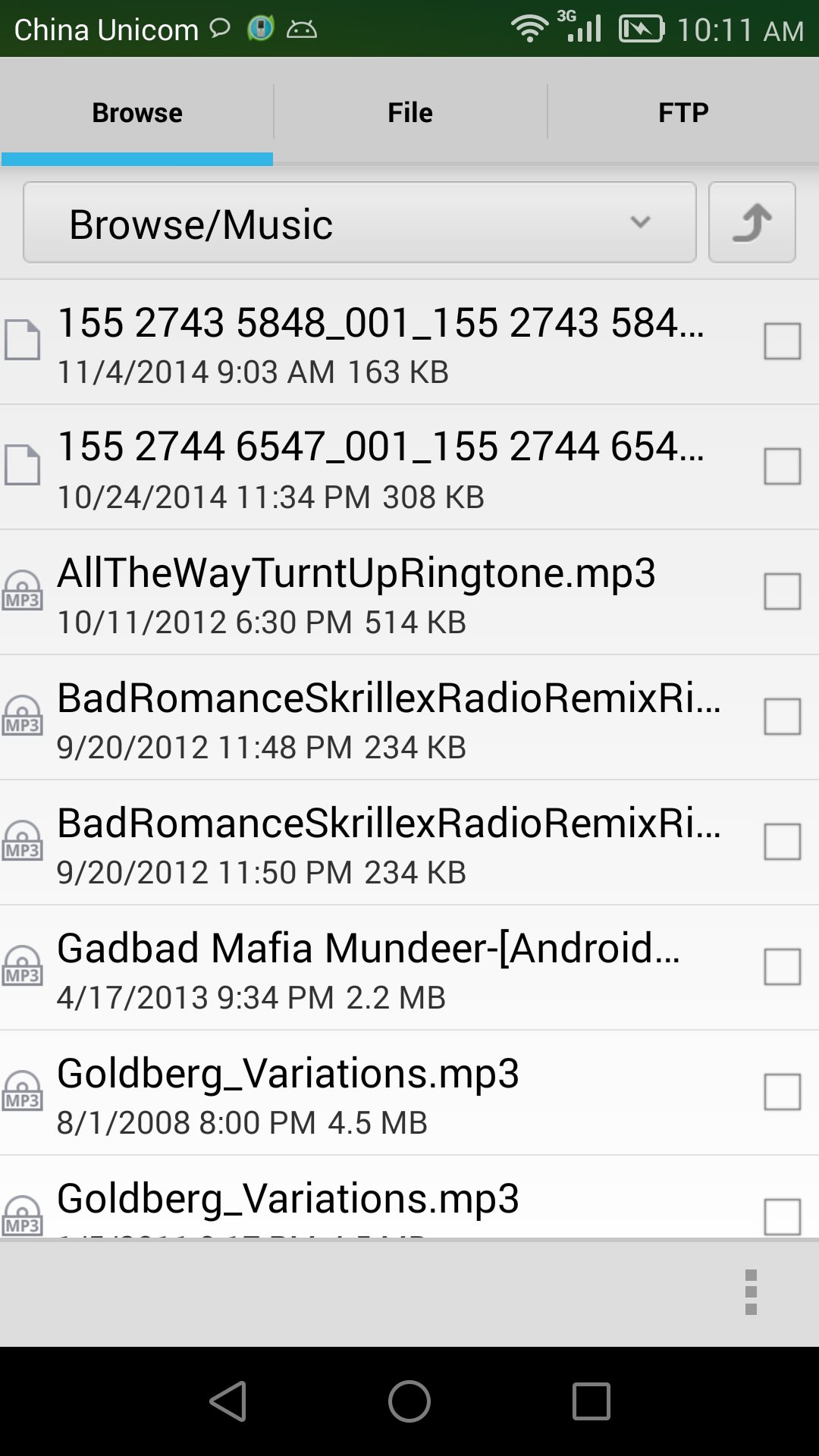Click the parent directory up arrow
The width and height of the screenshot is (819, 1456).
pyautogui.click(x=751, y=221)
